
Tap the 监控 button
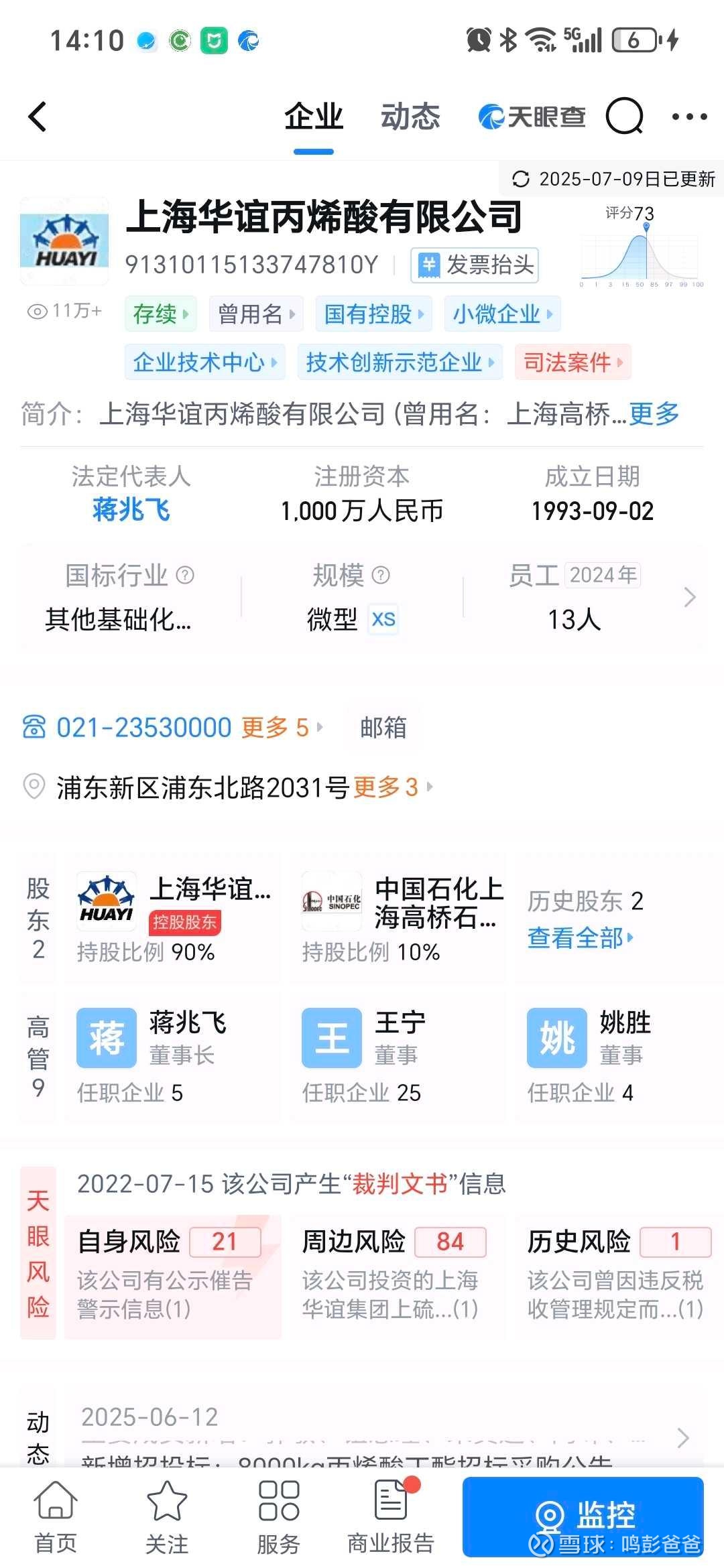[x=583, y=1516]
